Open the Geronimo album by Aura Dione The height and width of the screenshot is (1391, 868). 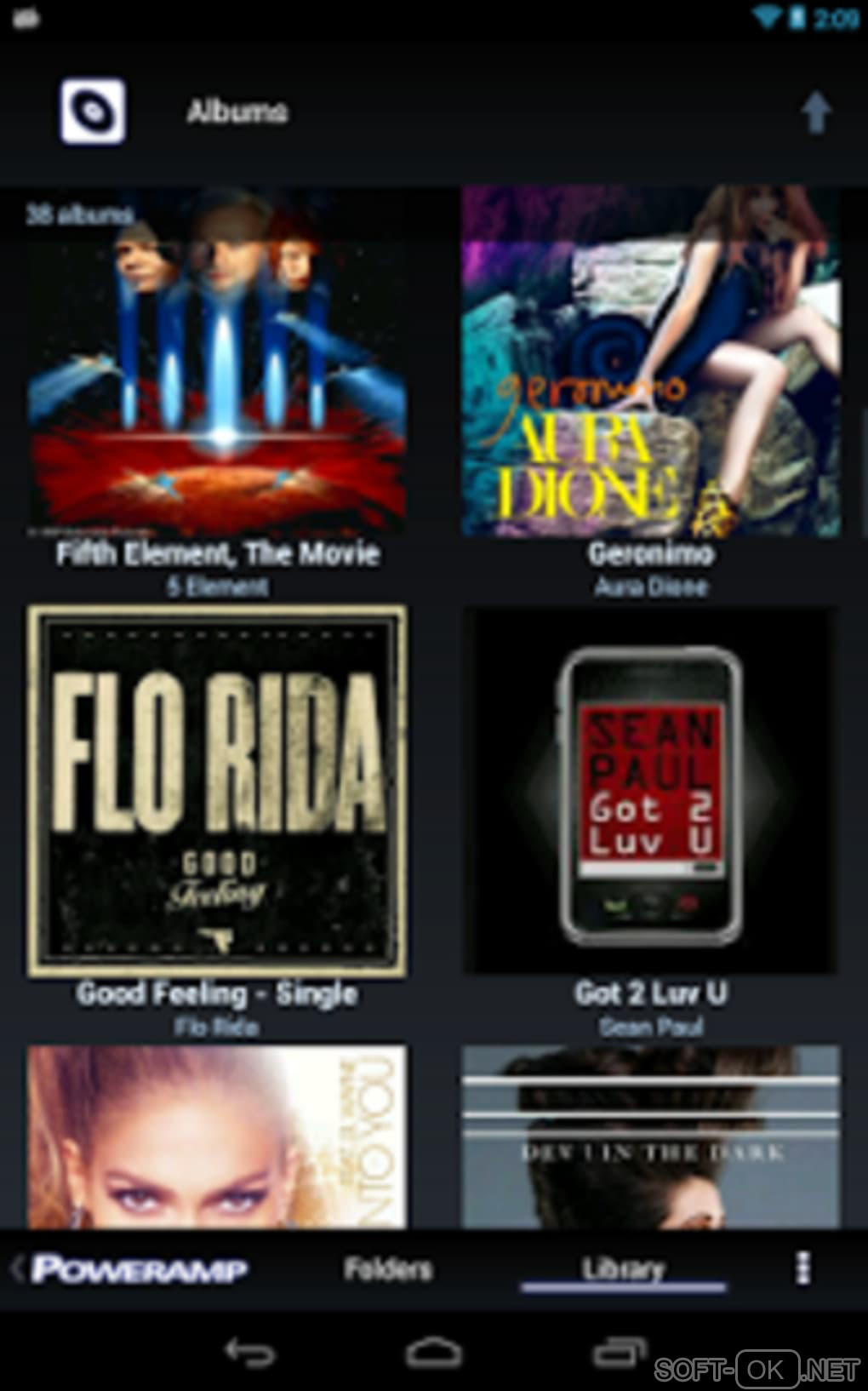[651, 366]
